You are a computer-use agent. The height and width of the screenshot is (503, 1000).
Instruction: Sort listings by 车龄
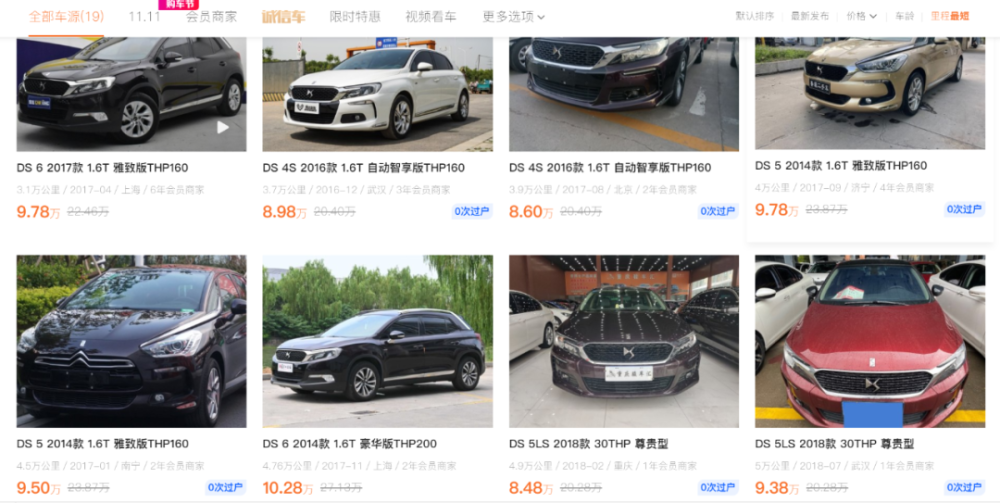point(904,16)
